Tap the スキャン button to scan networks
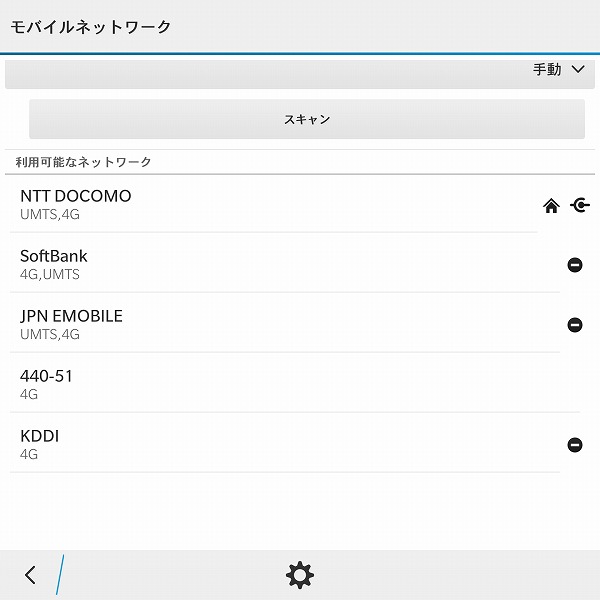The width and height of the screenshot is (600, 600). tap(306, 119)
